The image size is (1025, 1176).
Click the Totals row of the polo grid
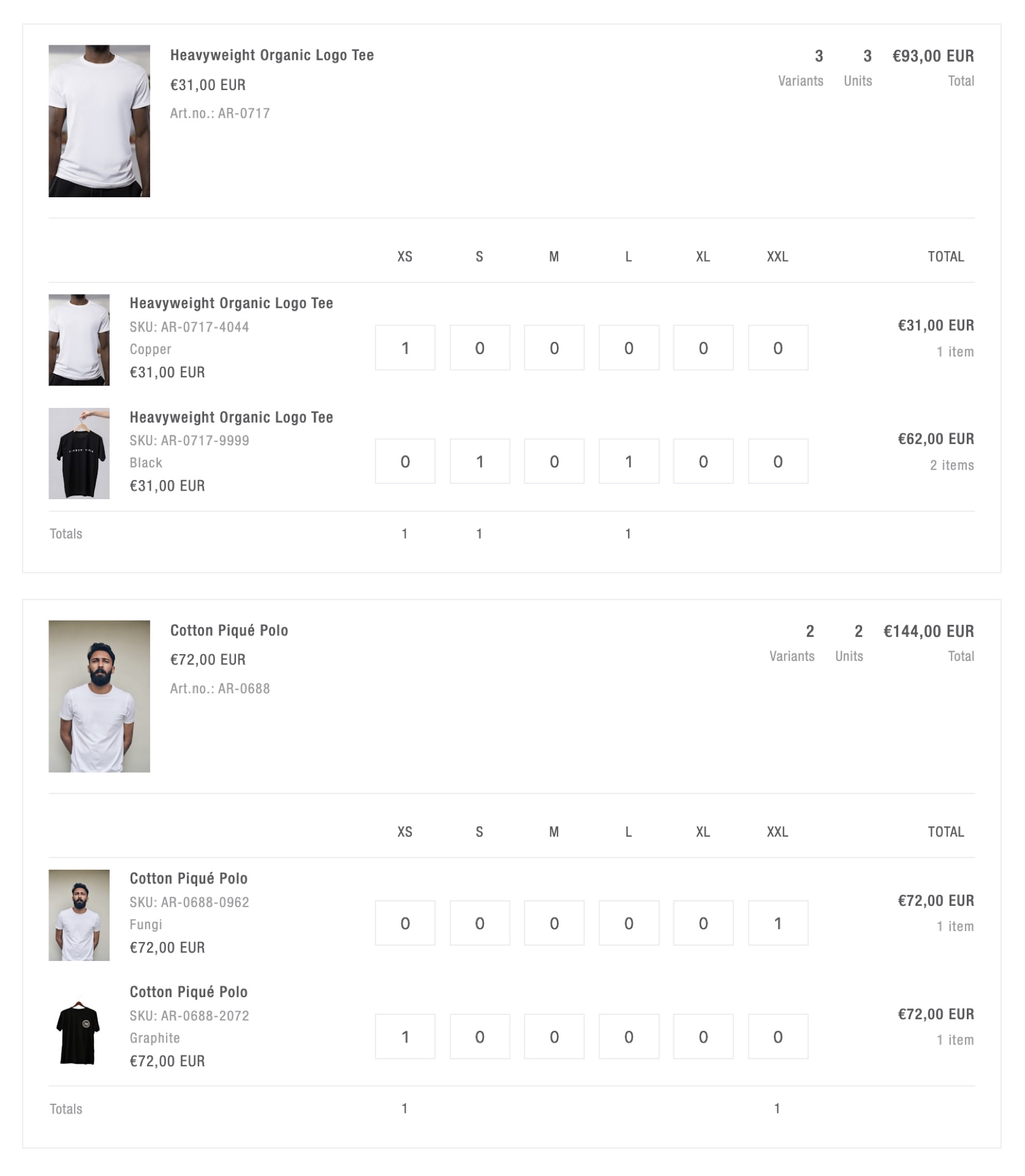[x=65, y=1108]
